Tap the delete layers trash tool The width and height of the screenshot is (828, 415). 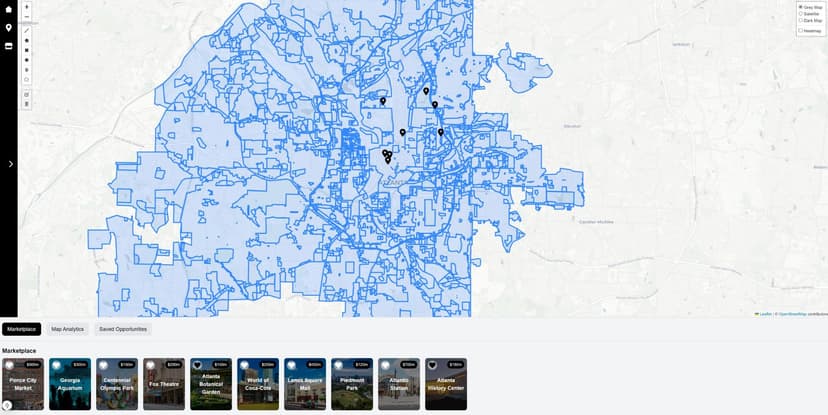27,104
